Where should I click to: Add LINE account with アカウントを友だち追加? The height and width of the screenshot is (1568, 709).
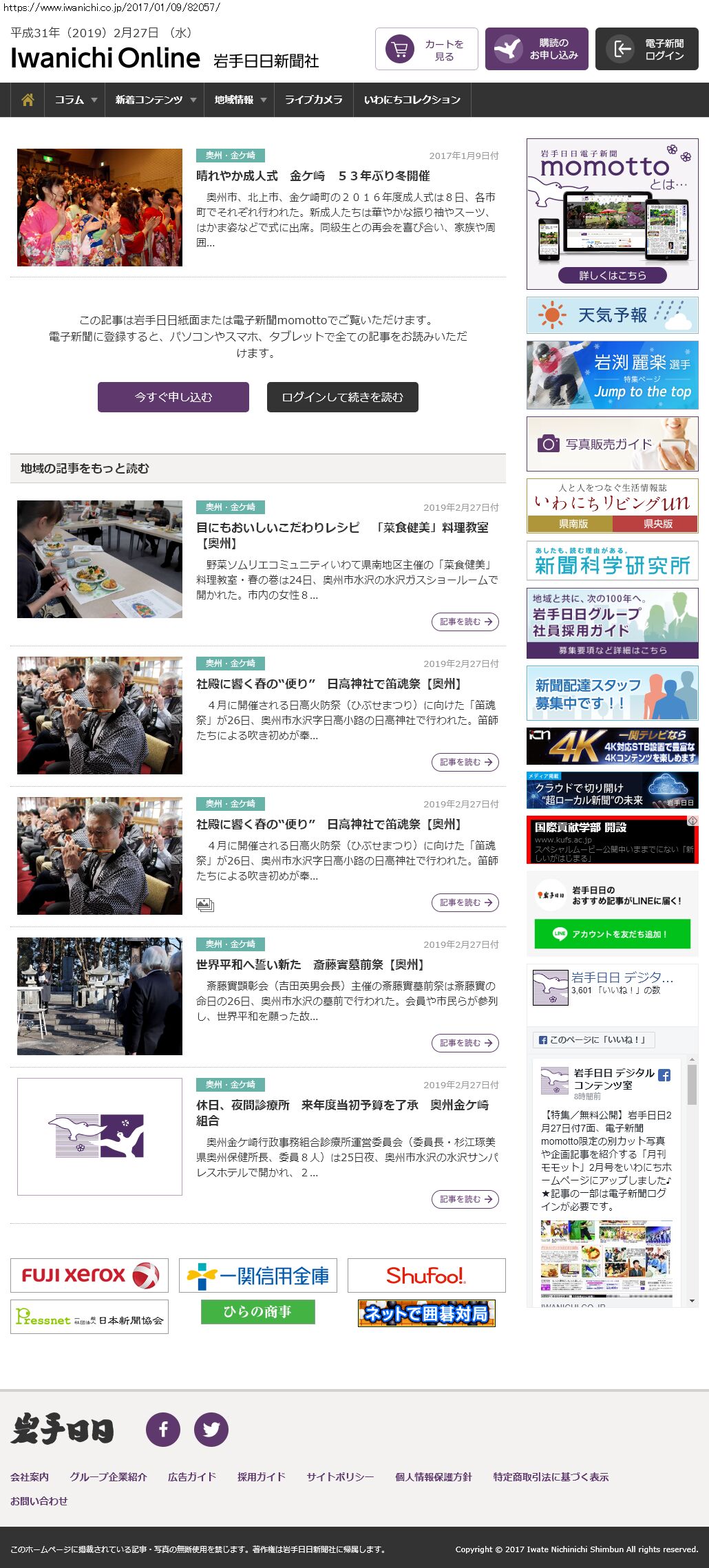click(x=612, y=934)
